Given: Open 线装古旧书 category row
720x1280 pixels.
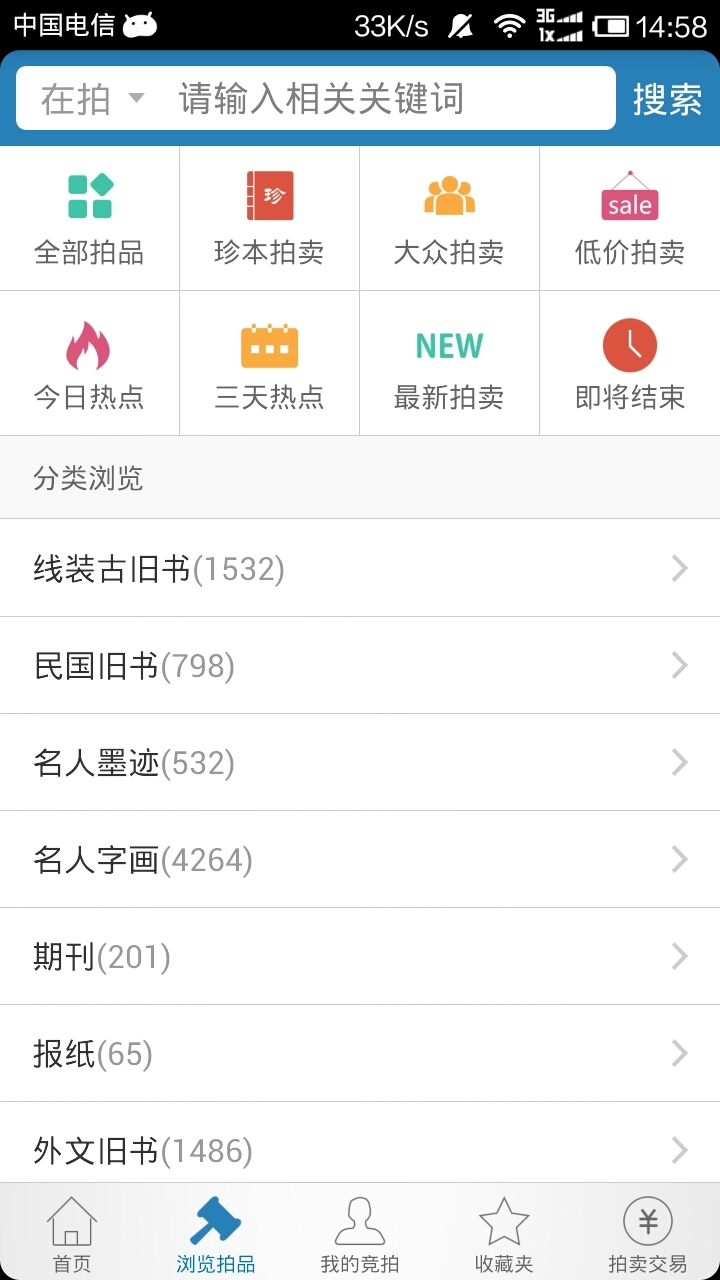Looking at the screenshot, I should click(360, 568).
